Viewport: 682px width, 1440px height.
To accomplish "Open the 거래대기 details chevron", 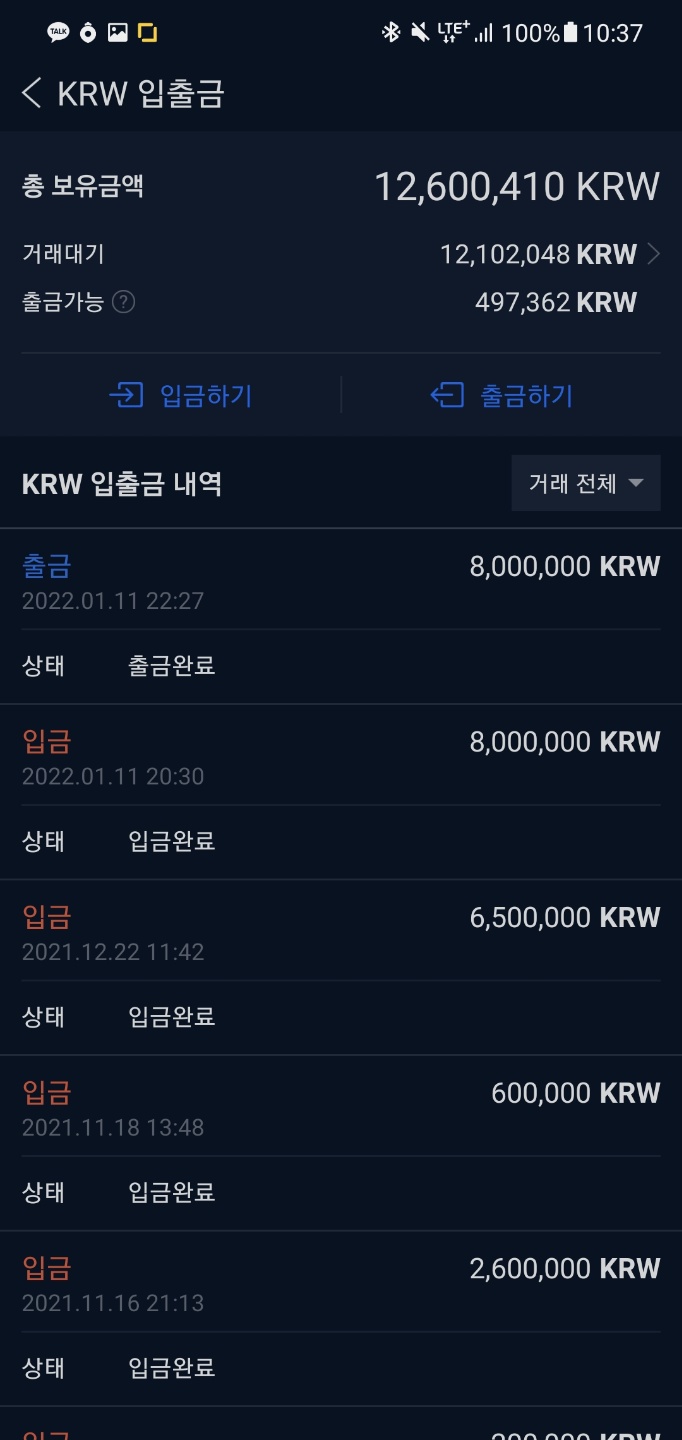I will (653, 254).
